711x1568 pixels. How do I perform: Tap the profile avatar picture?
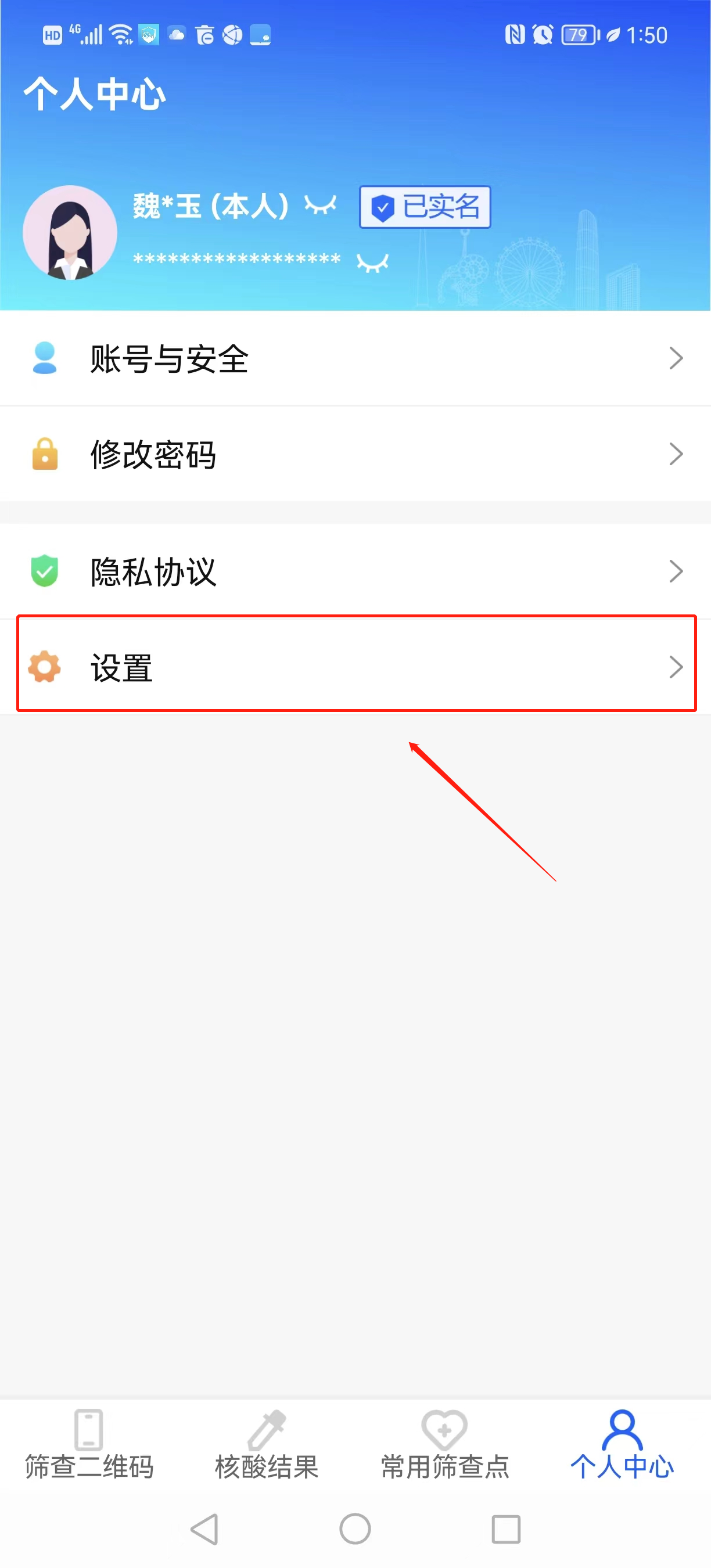70,232
